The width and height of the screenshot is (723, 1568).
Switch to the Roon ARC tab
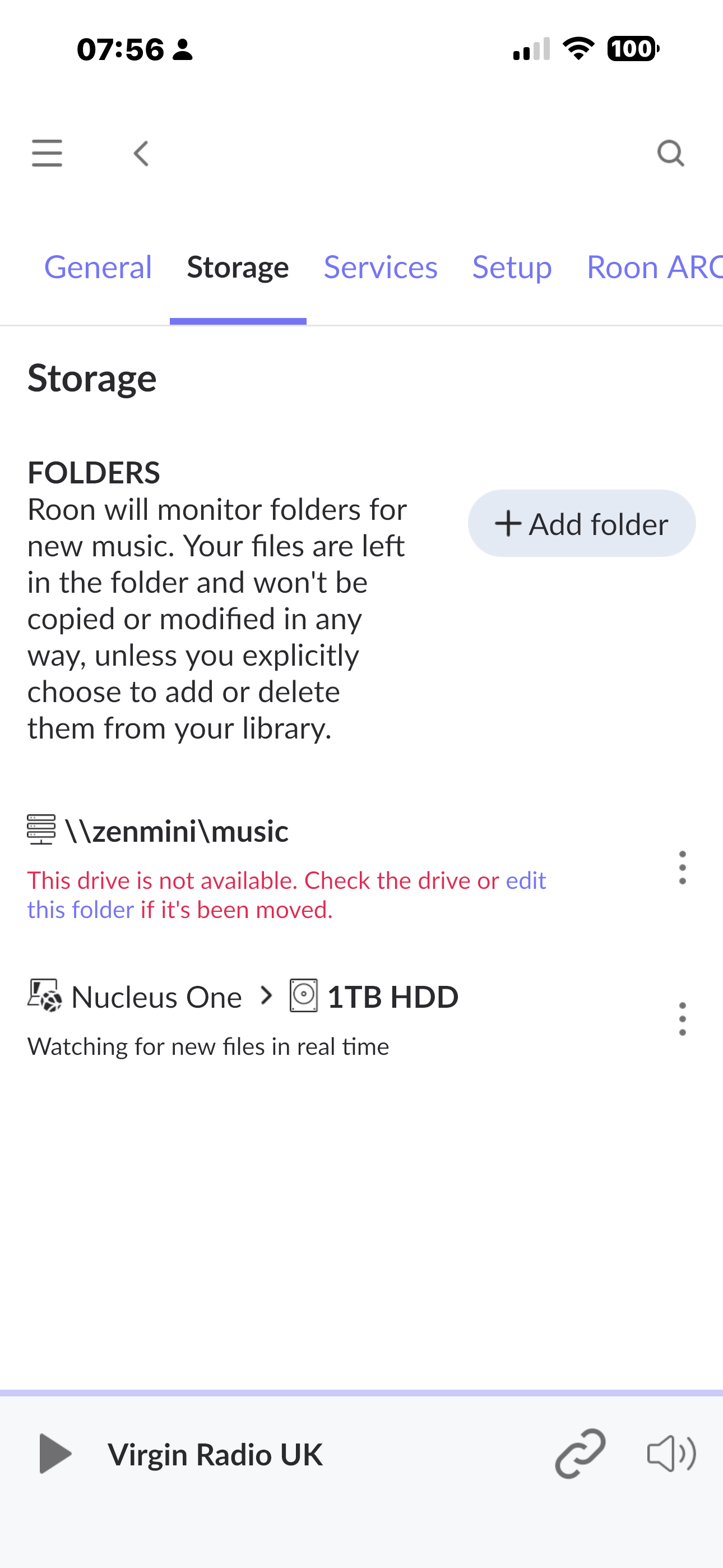(x=654, y=267)
